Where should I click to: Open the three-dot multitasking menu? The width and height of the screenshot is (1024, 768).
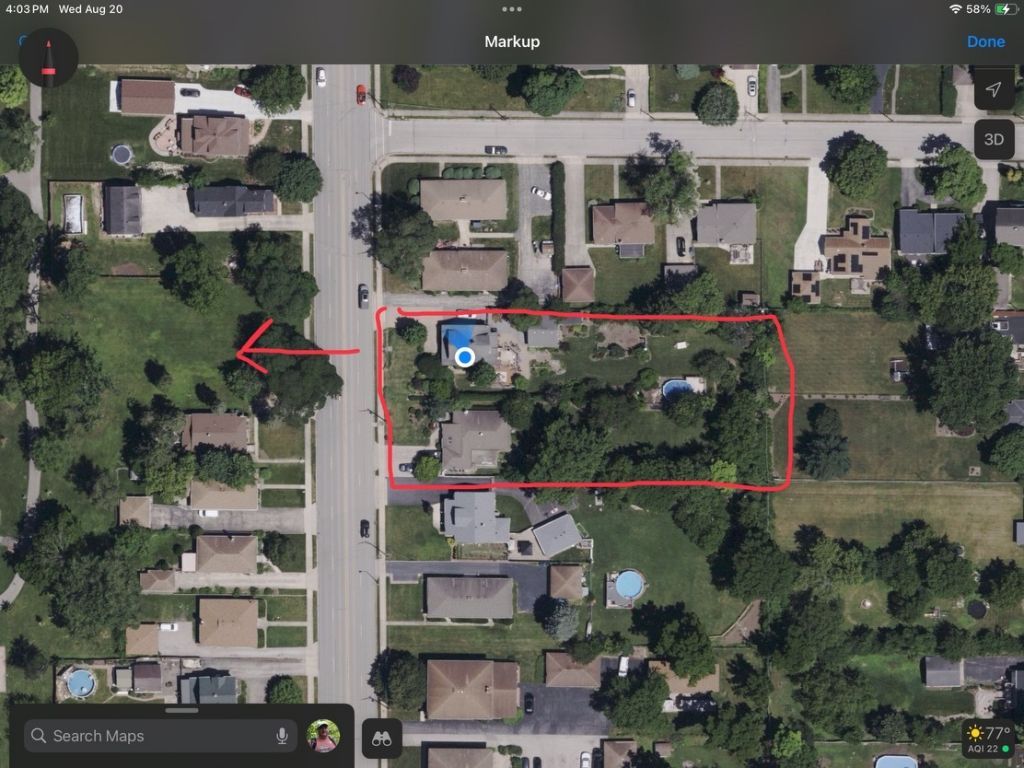512,9
